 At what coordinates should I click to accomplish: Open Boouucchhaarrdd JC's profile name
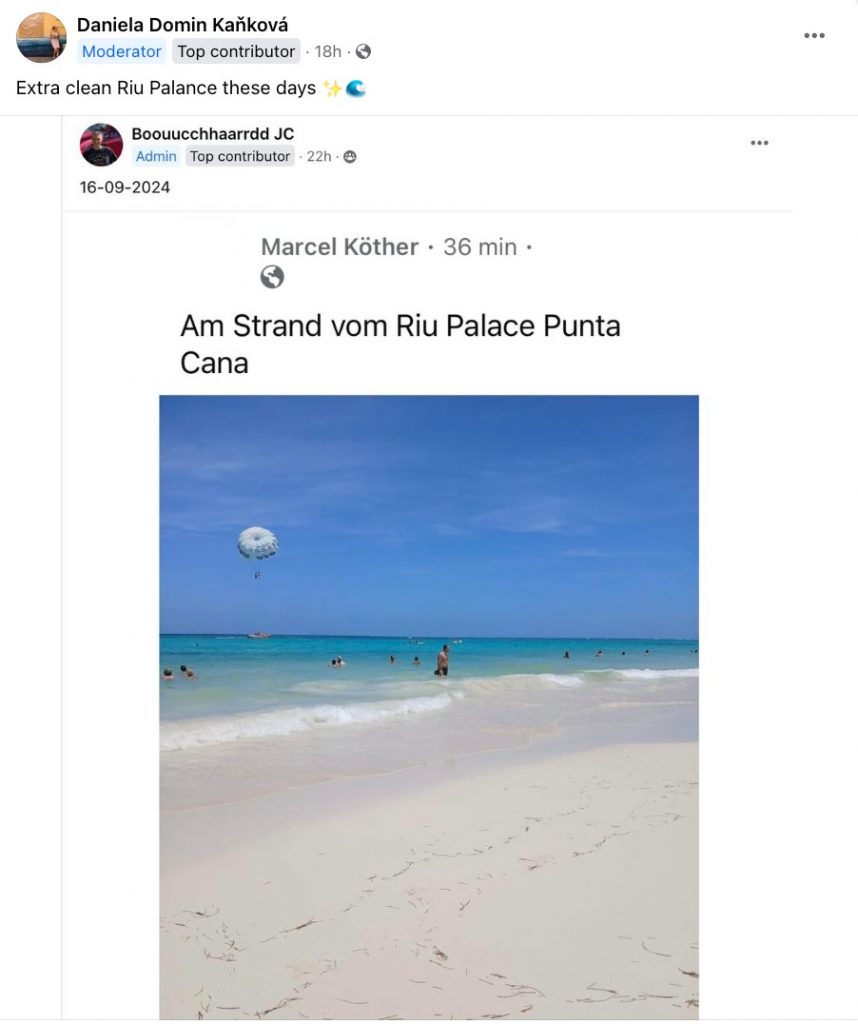coord(212,134)
